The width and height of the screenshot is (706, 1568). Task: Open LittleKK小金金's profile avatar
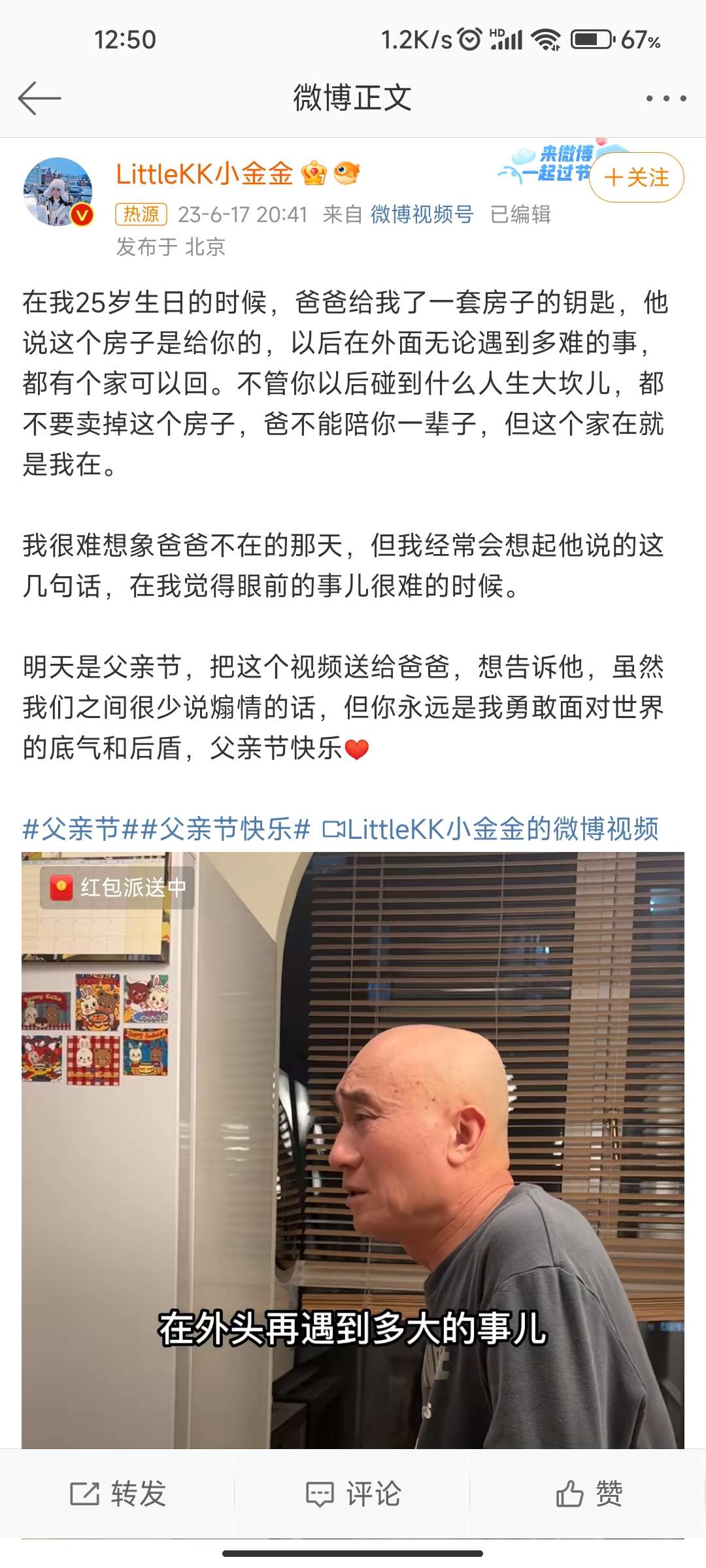(x=58, y=191)
